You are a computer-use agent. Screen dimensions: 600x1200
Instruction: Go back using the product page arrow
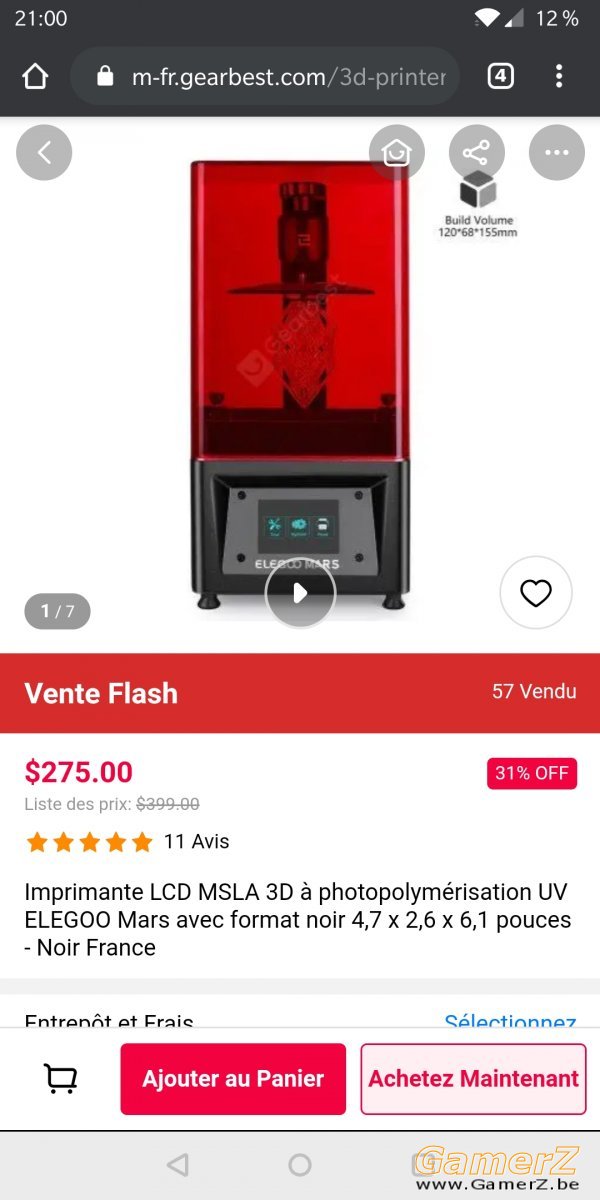pos(44,153)
